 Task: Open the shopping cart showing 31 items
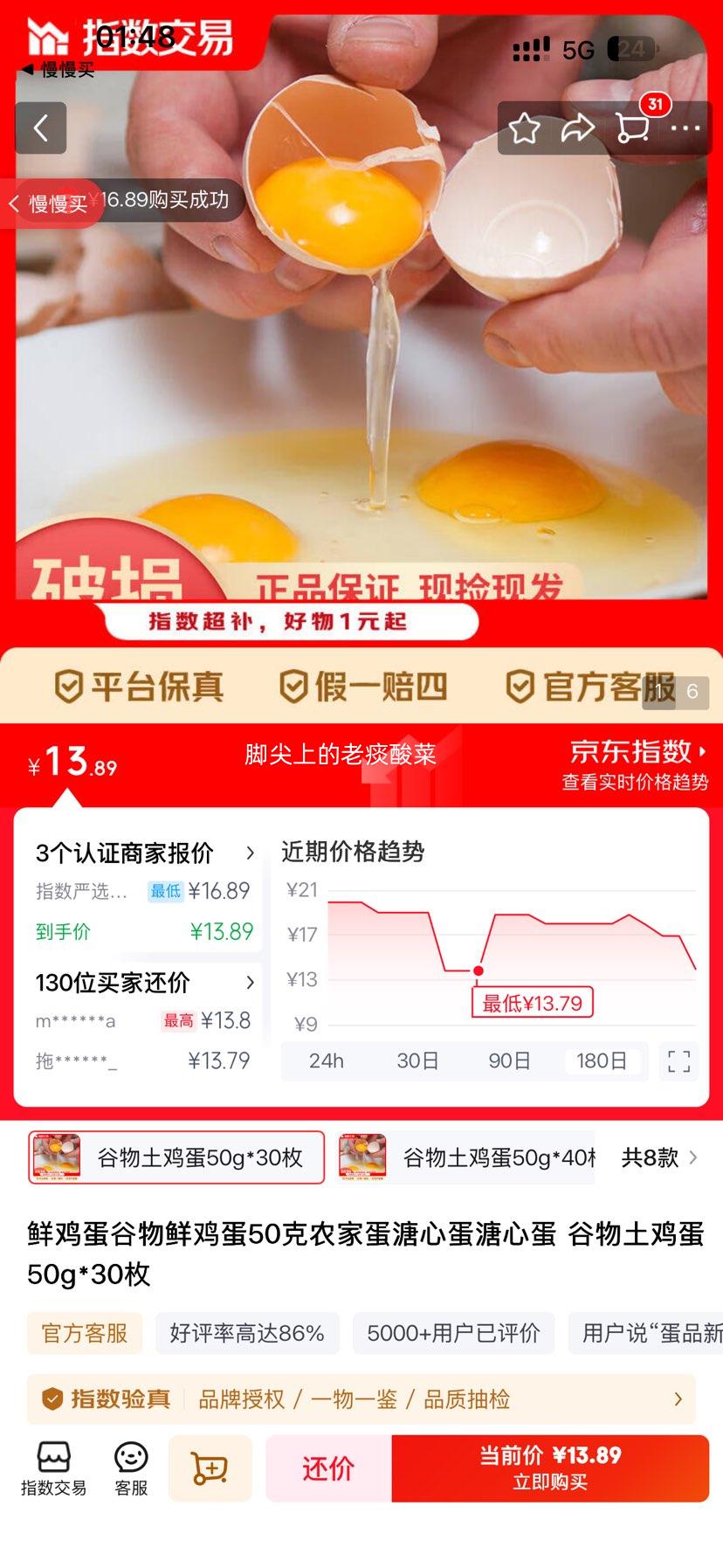[632, 128]
